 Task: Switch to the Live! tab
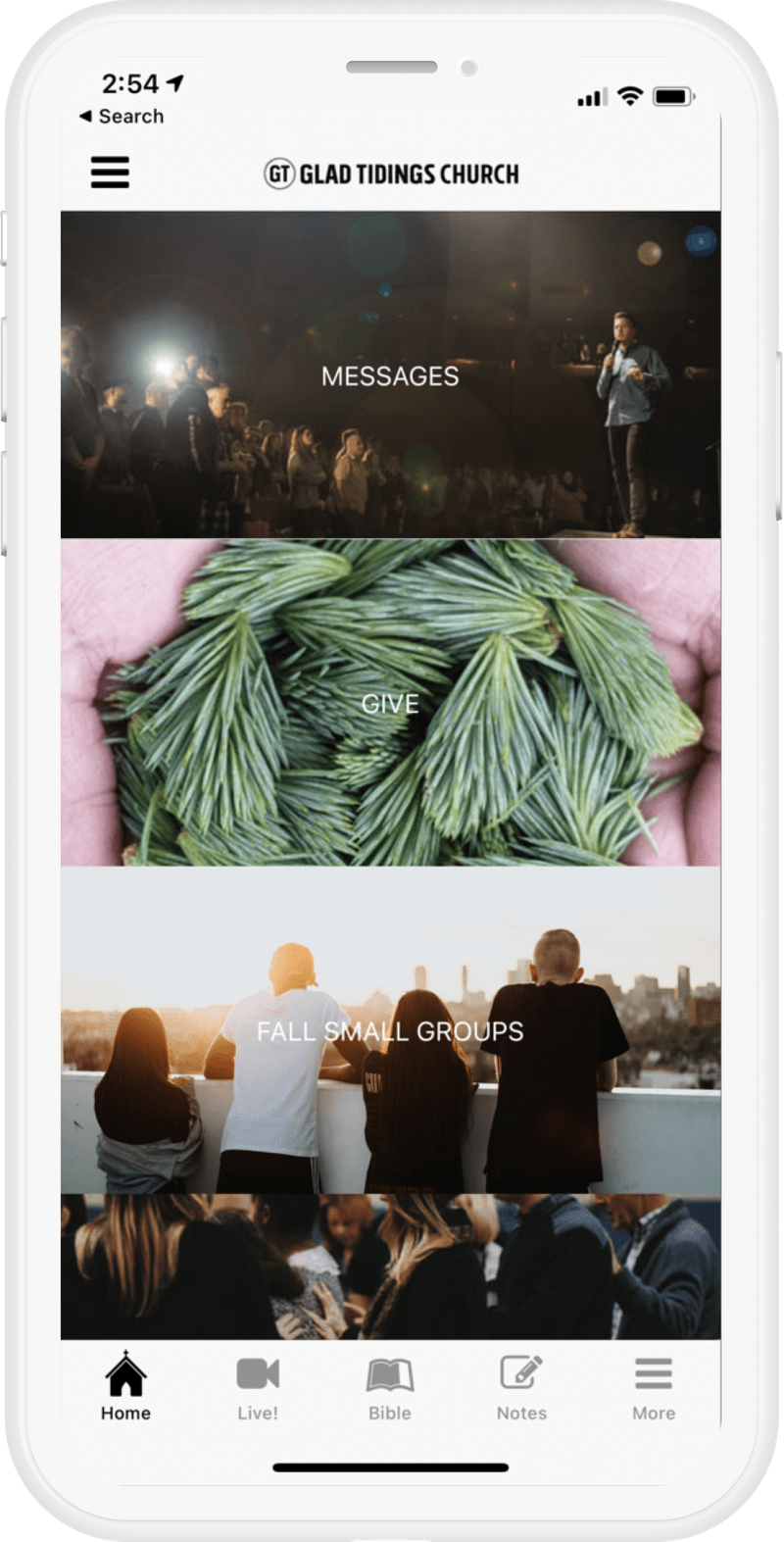coord(258,1386)
